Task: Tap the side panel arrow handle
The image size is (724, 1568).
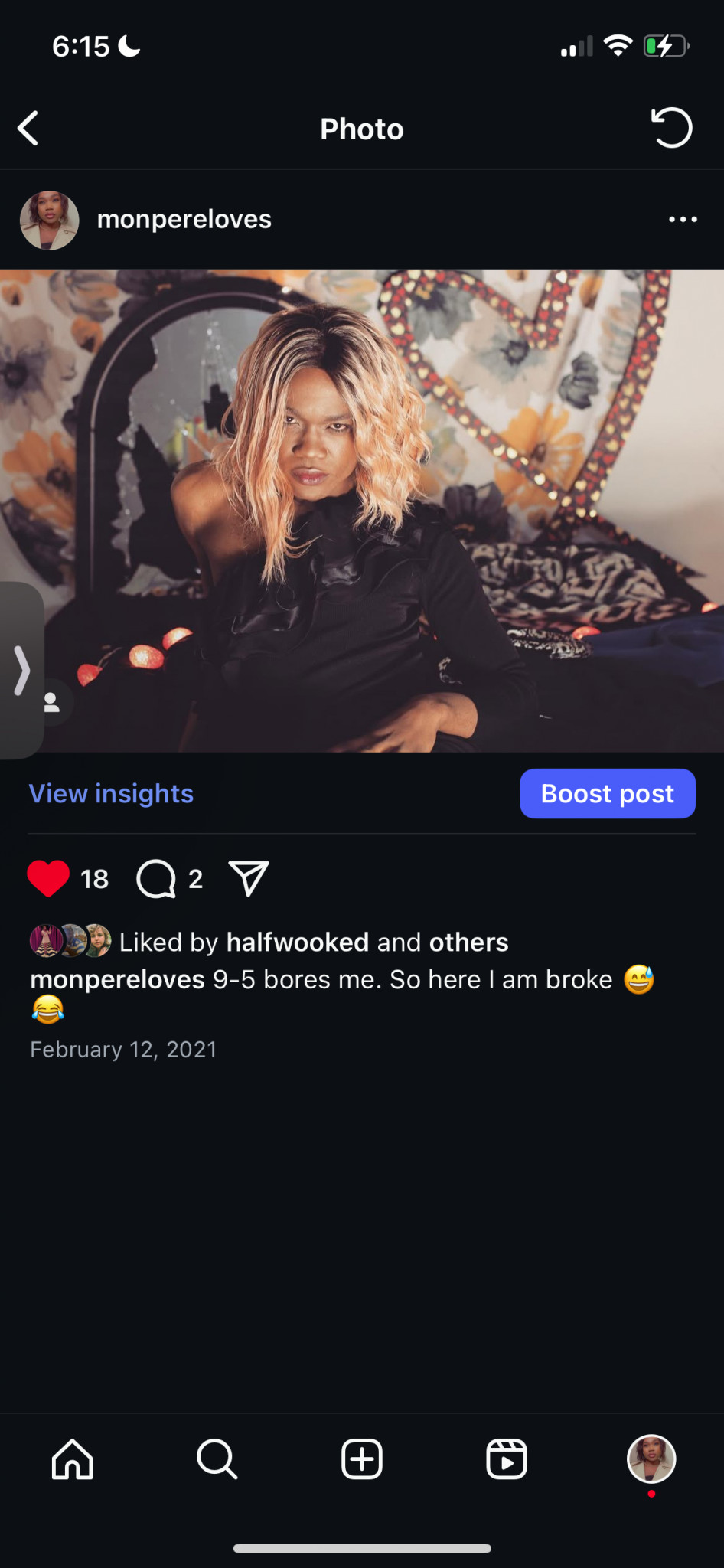Action: click(x=21, y=671)
